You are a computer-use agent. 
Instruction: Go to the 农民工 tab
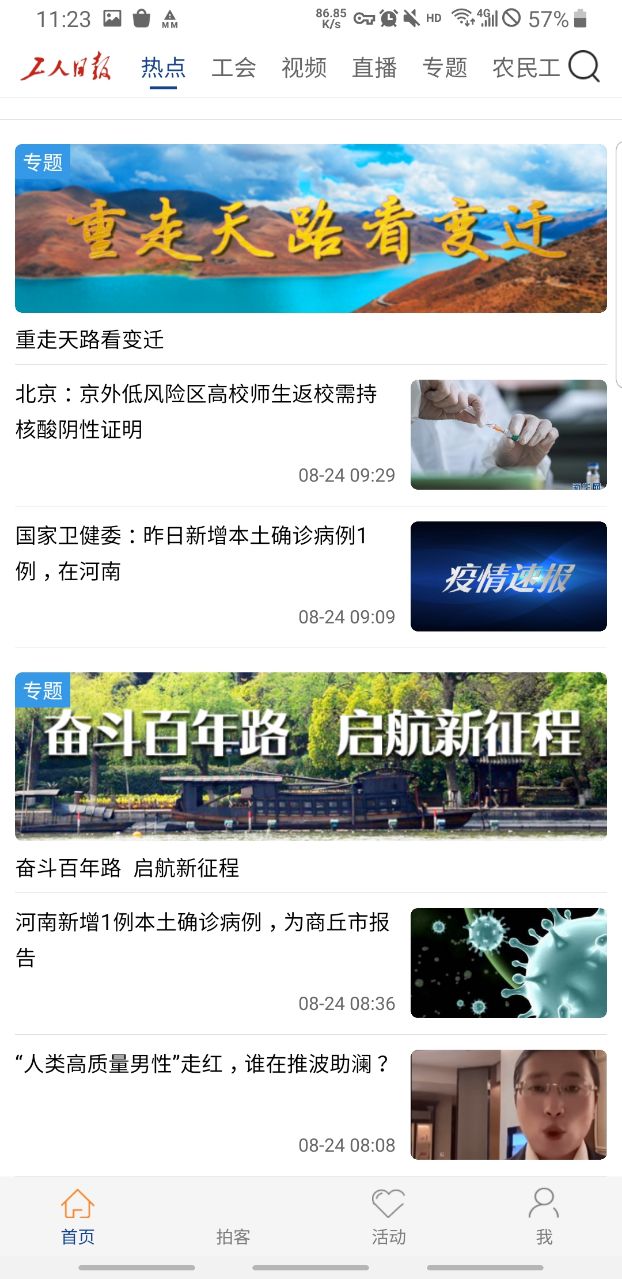point(526,68)
